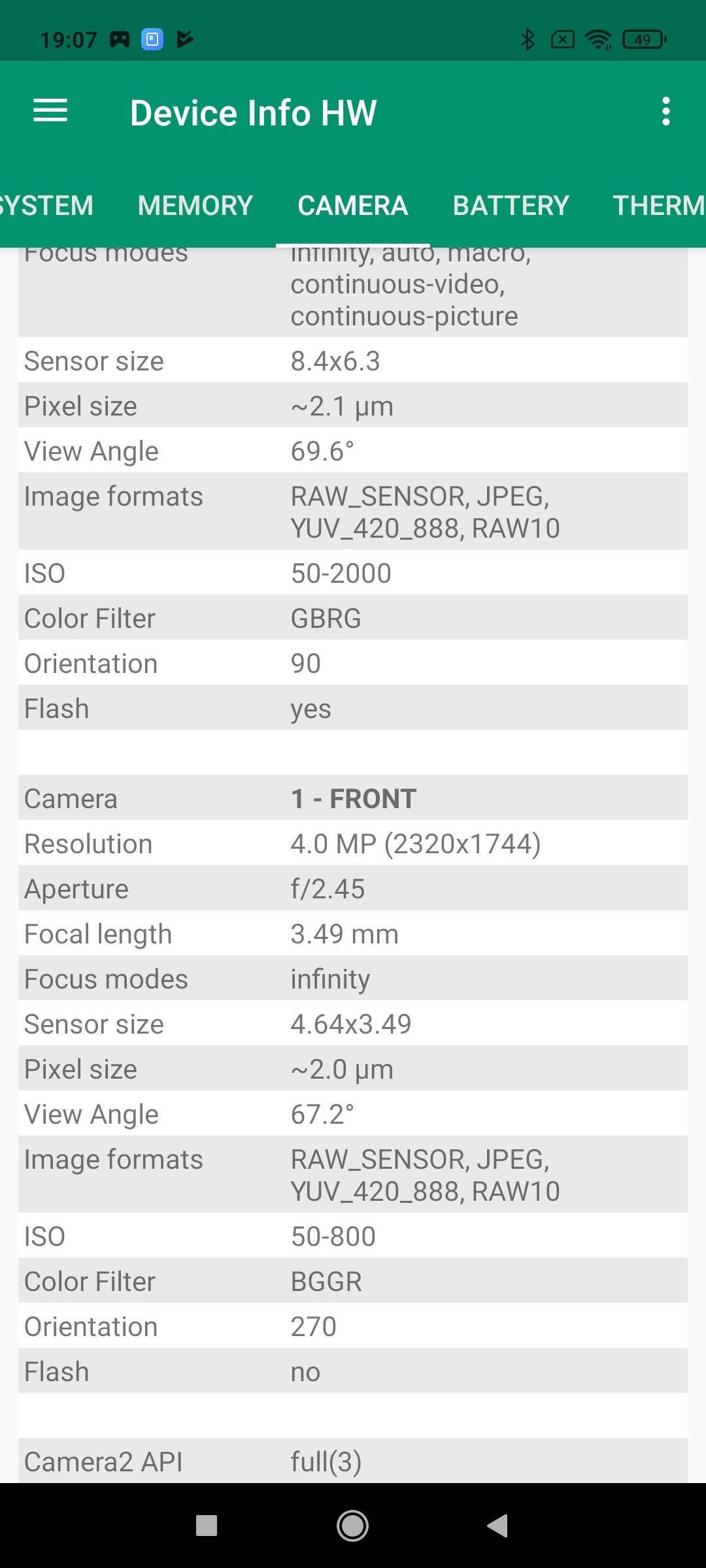The width and height of the screenshot is (706, 1568).
Task: Open the overflow menu
Action: click(665, 112)
